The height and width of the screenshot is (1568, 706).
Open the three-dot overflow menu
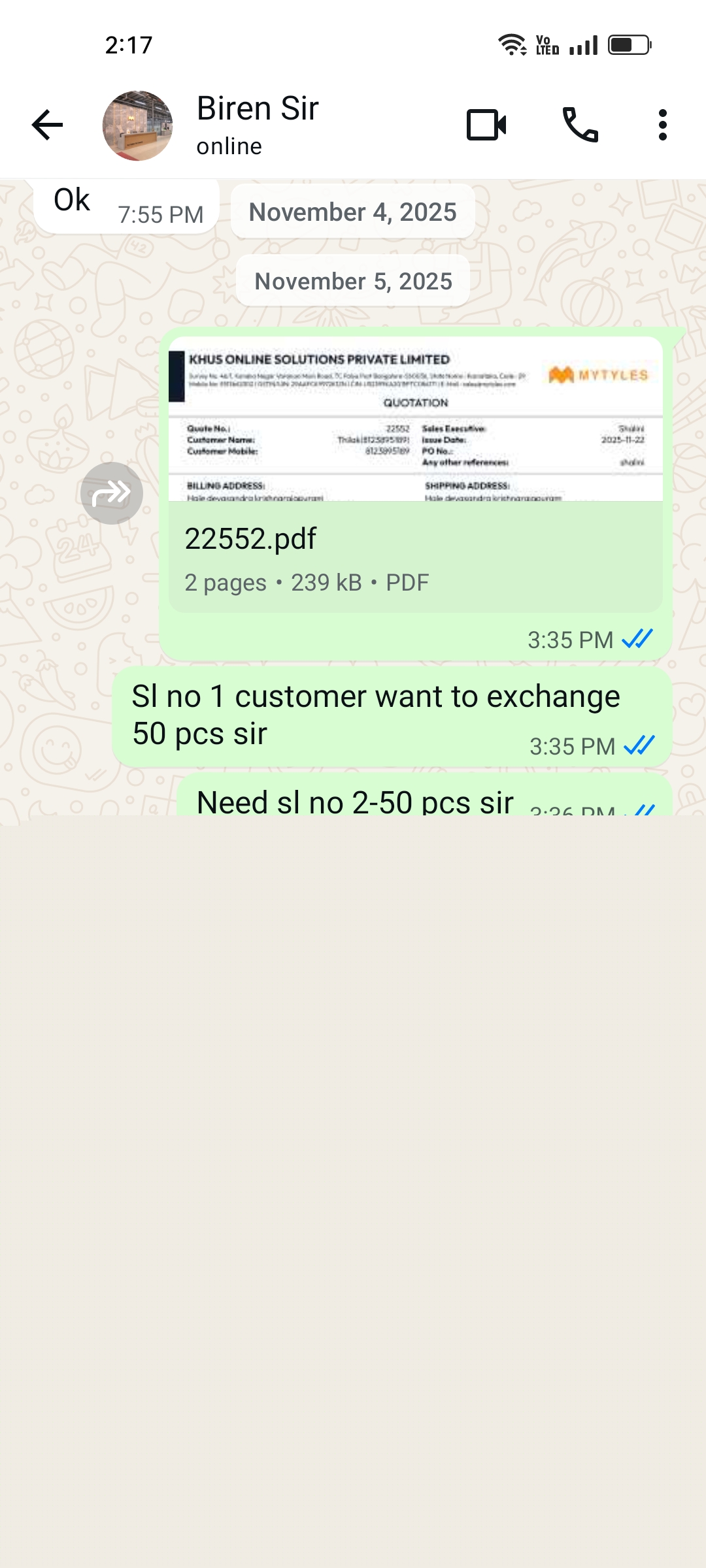coord(662,125)
